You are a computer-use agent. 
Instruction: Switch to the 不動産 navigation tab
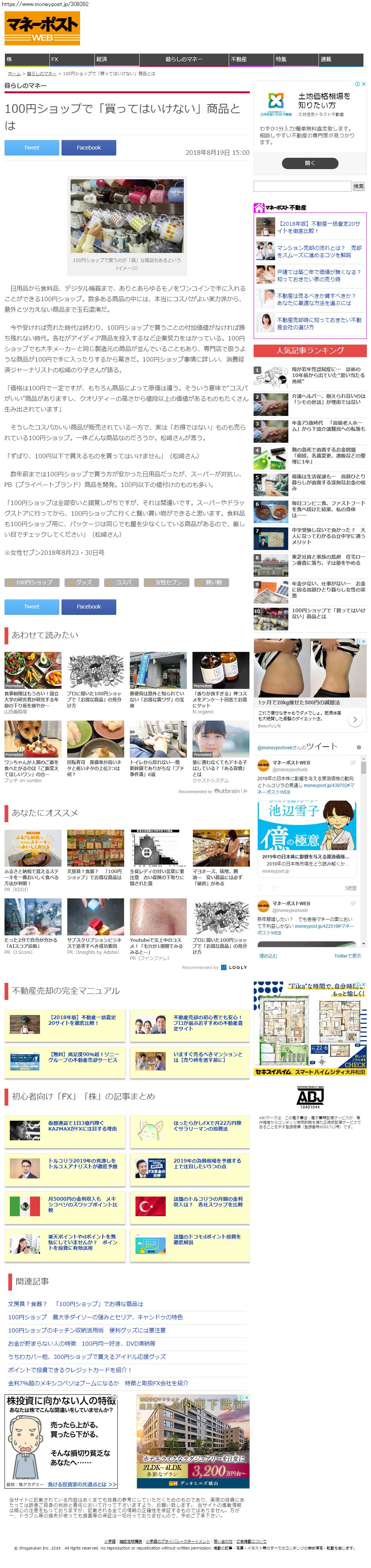[252, 59]
